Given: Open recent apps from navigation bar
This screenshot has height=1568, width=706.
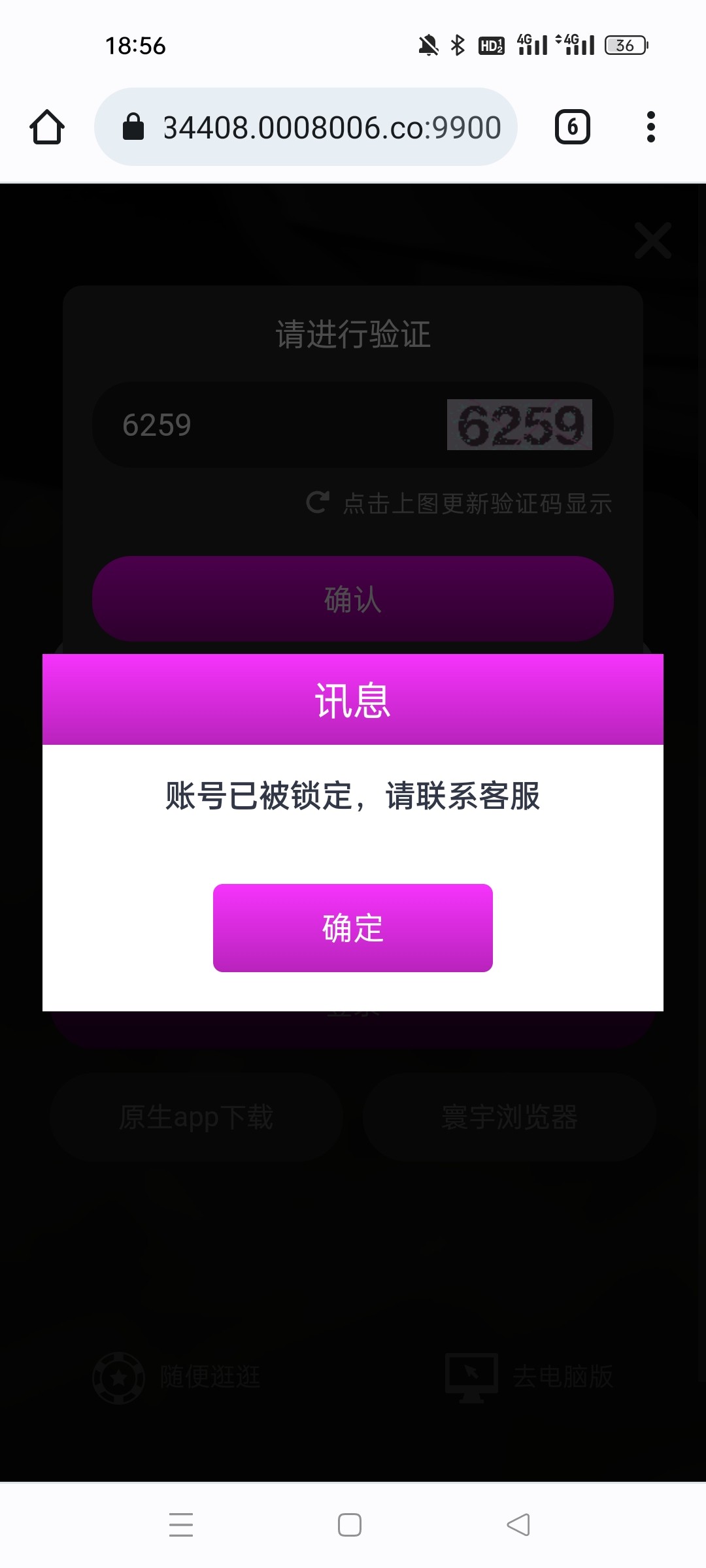Looking at the screenshot, I should [181, 1525].
